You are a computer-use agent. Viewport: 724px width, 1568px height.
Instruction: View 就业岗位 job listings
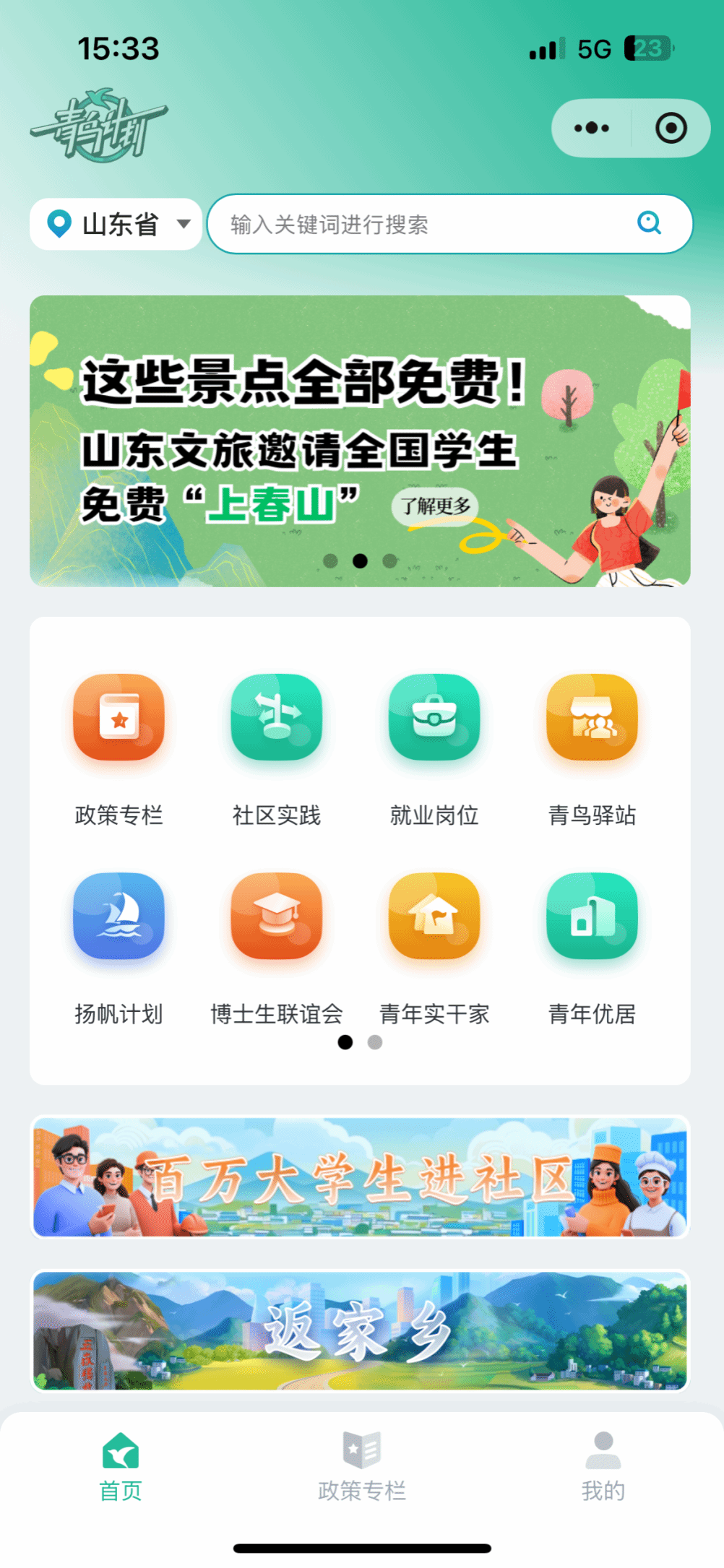pyautogui.click(x=434, y=748)
